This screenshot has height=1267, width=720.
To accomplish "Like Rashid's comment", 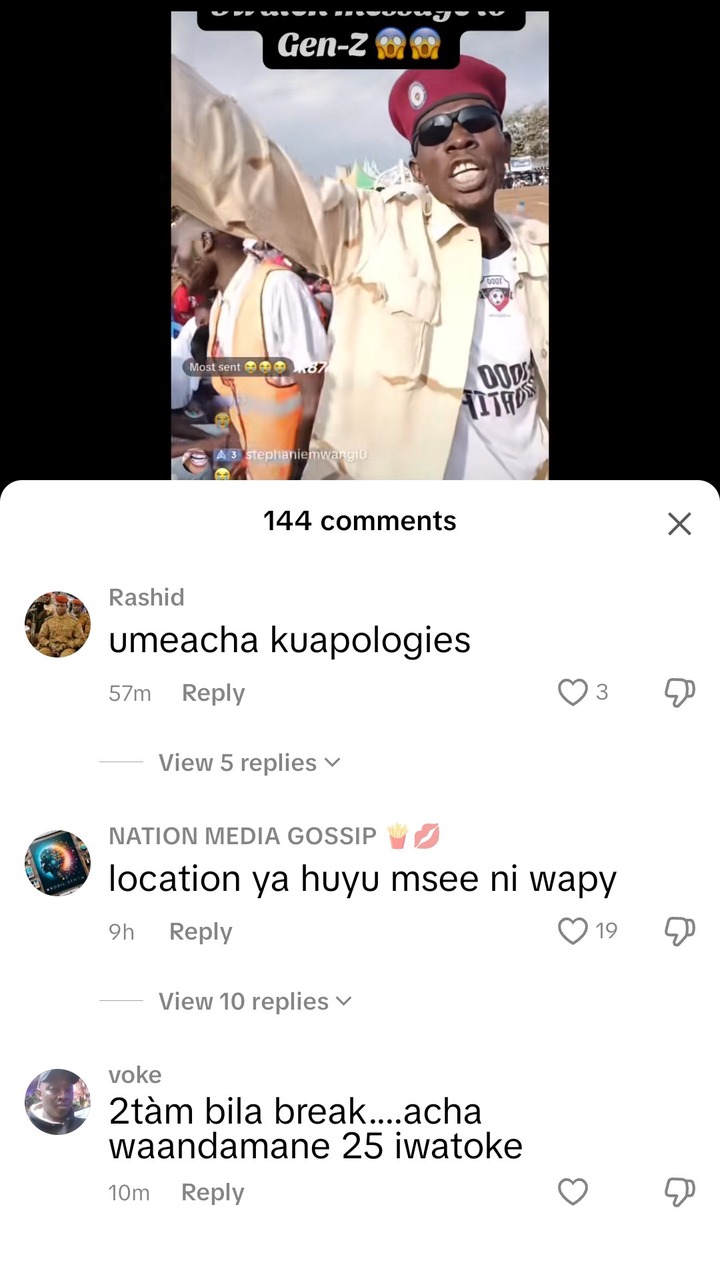I will click(x=572, y=692).
